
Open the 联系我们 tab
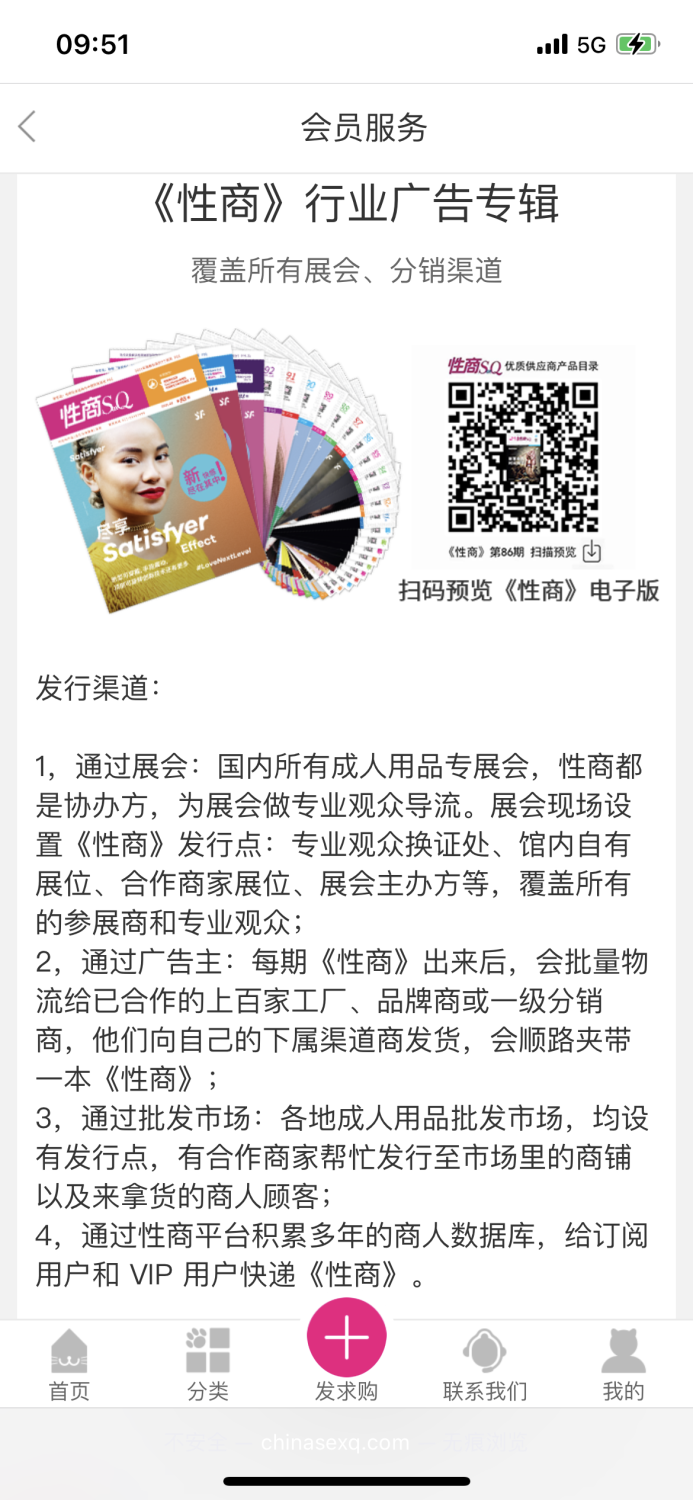tap(485, 1364)
